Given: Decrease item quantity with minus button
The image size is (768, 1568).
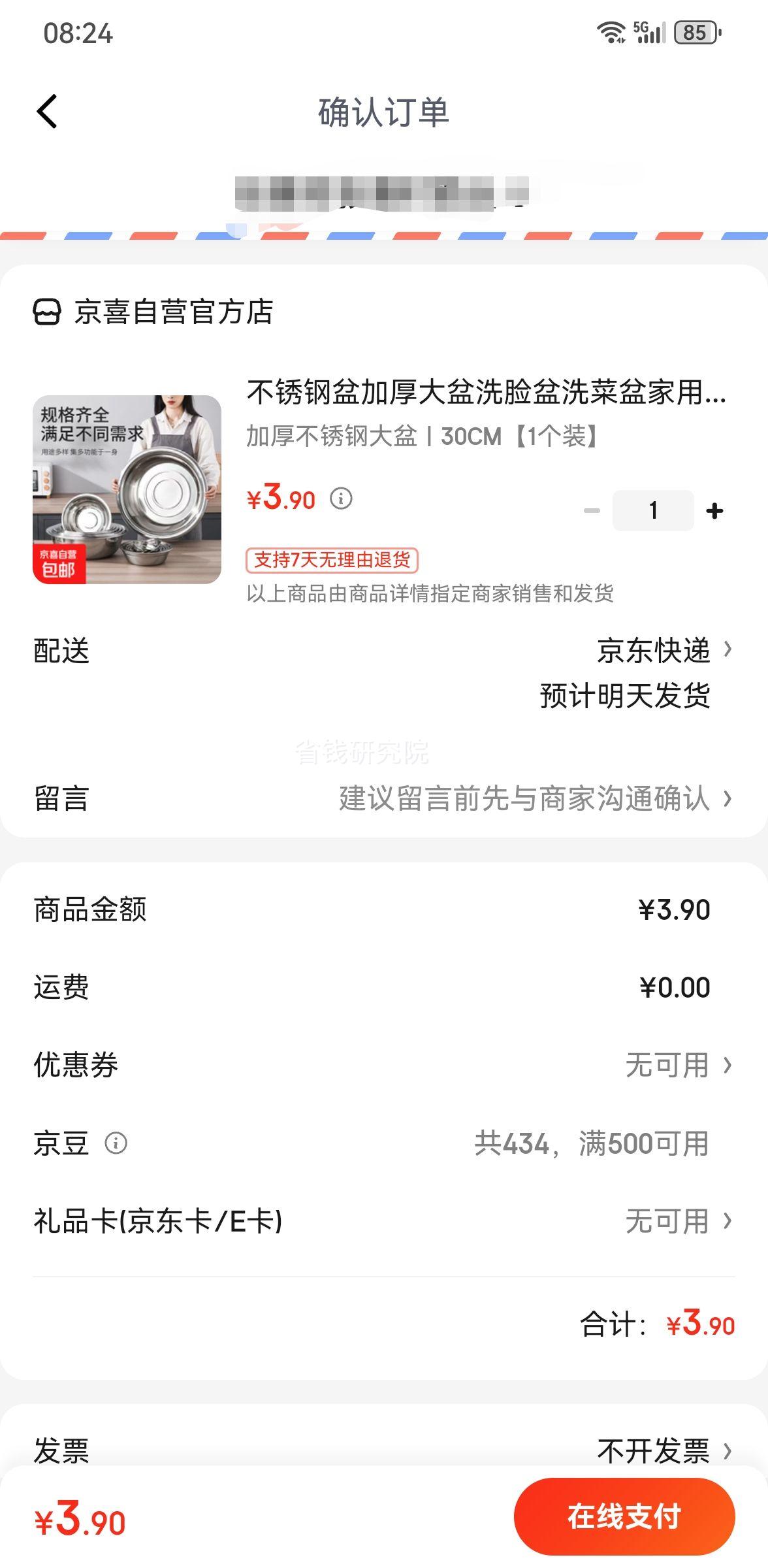Looking at the screenshot, I should (x=592, y=510).
